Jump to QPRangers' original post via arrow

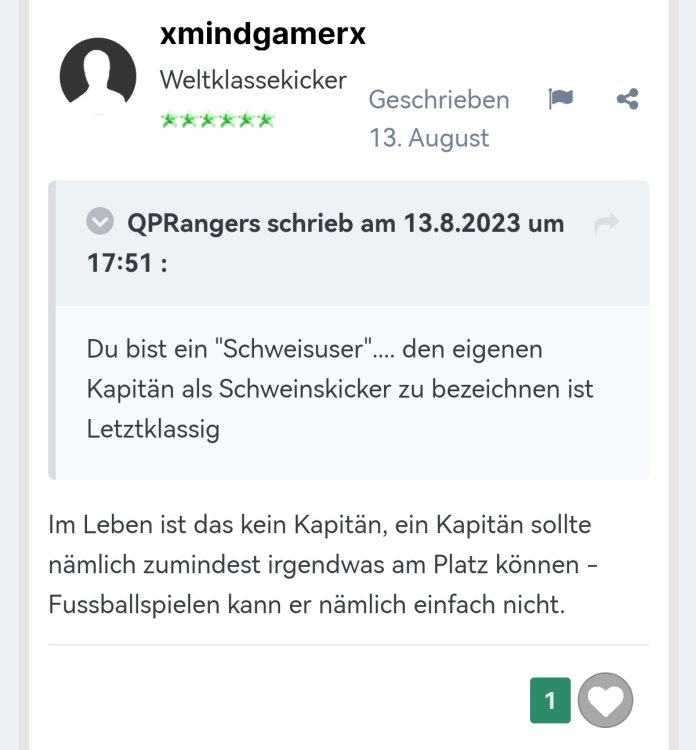point(606,224)
